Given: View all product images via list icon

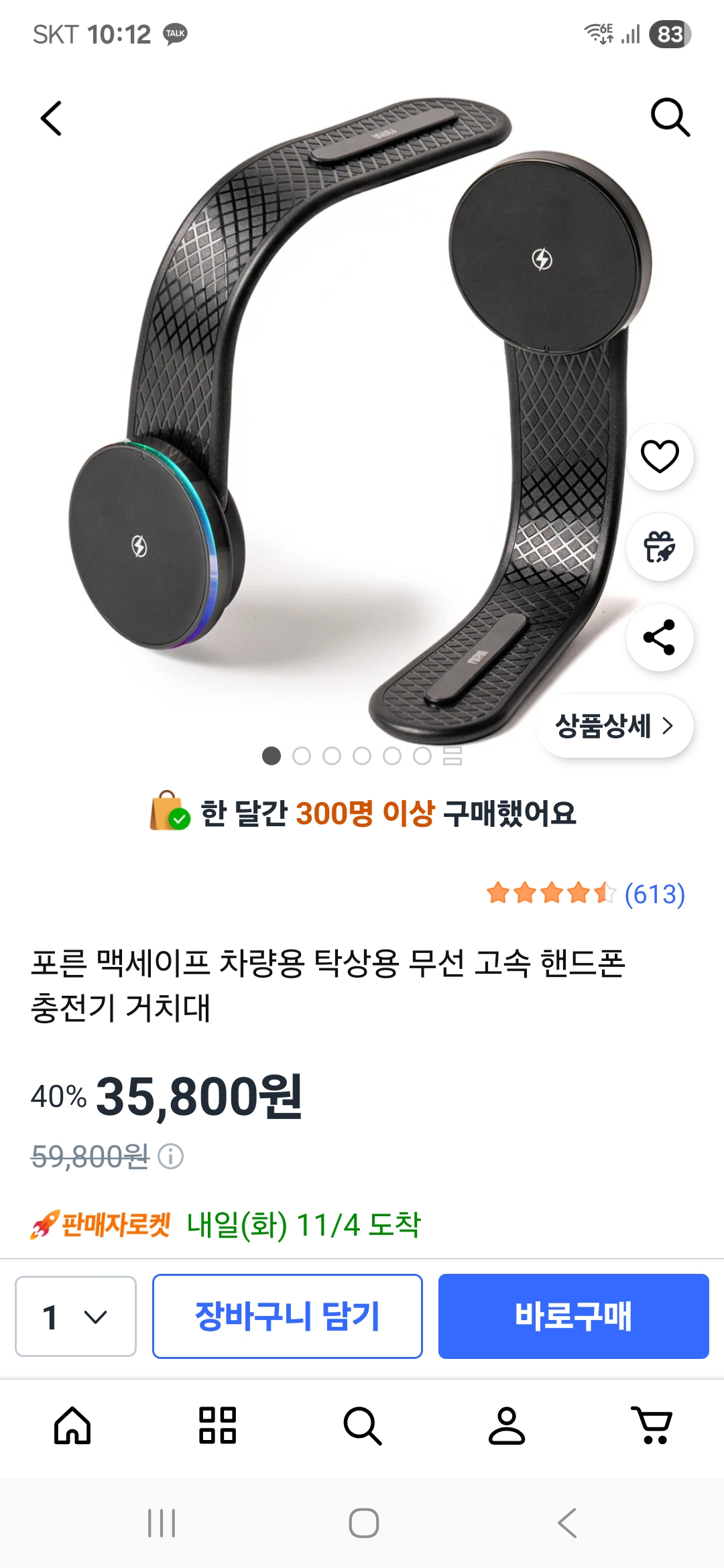Looking at the screenshot, I should tap(452, 756).
